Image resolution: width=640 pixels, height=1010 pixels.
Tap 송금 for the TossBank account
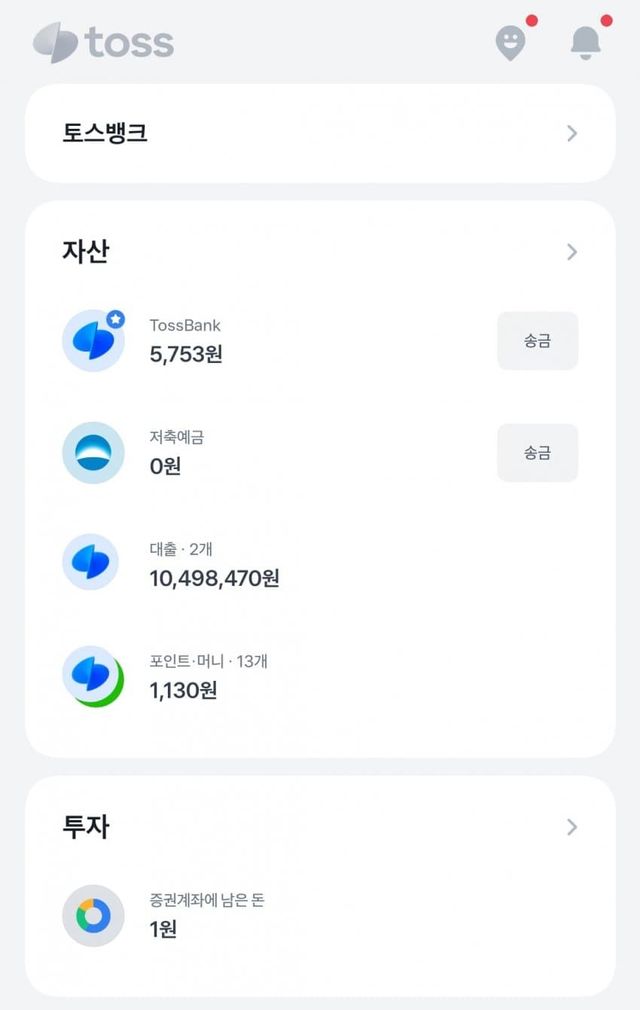coord(537,341)
